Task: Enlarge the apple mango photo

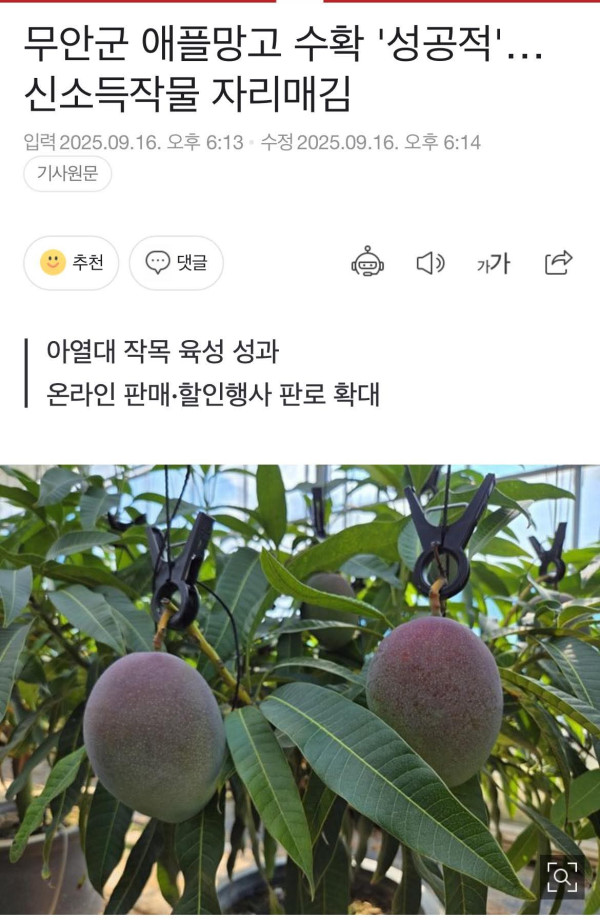Action: [x=562, y=877]
